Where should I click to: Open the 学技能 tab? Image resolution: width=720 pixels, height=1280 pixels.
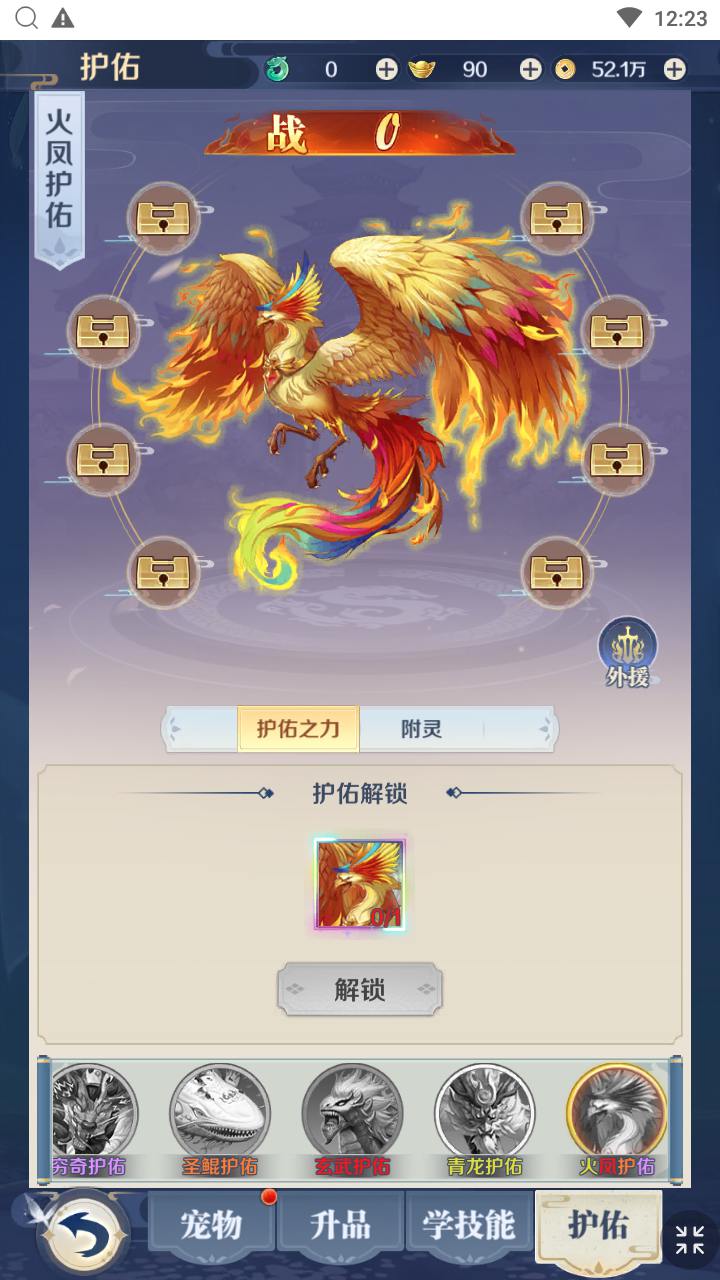468,1225
